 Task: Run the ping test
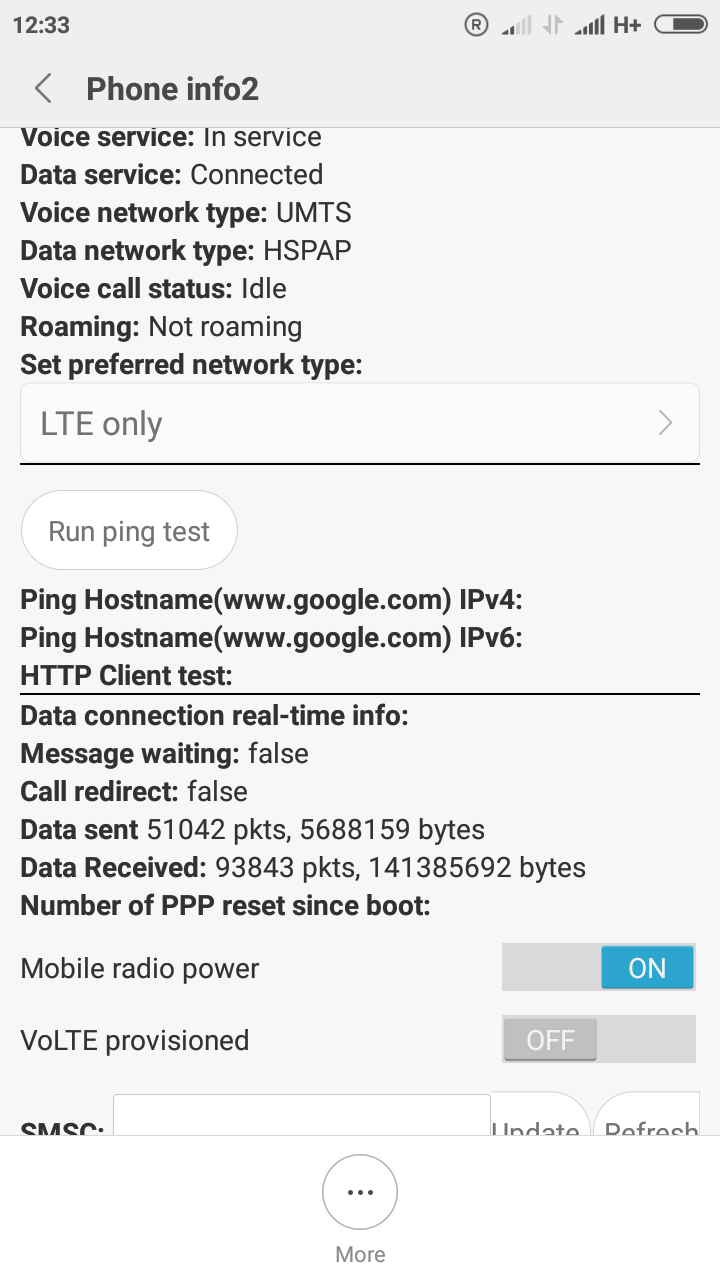129,530
